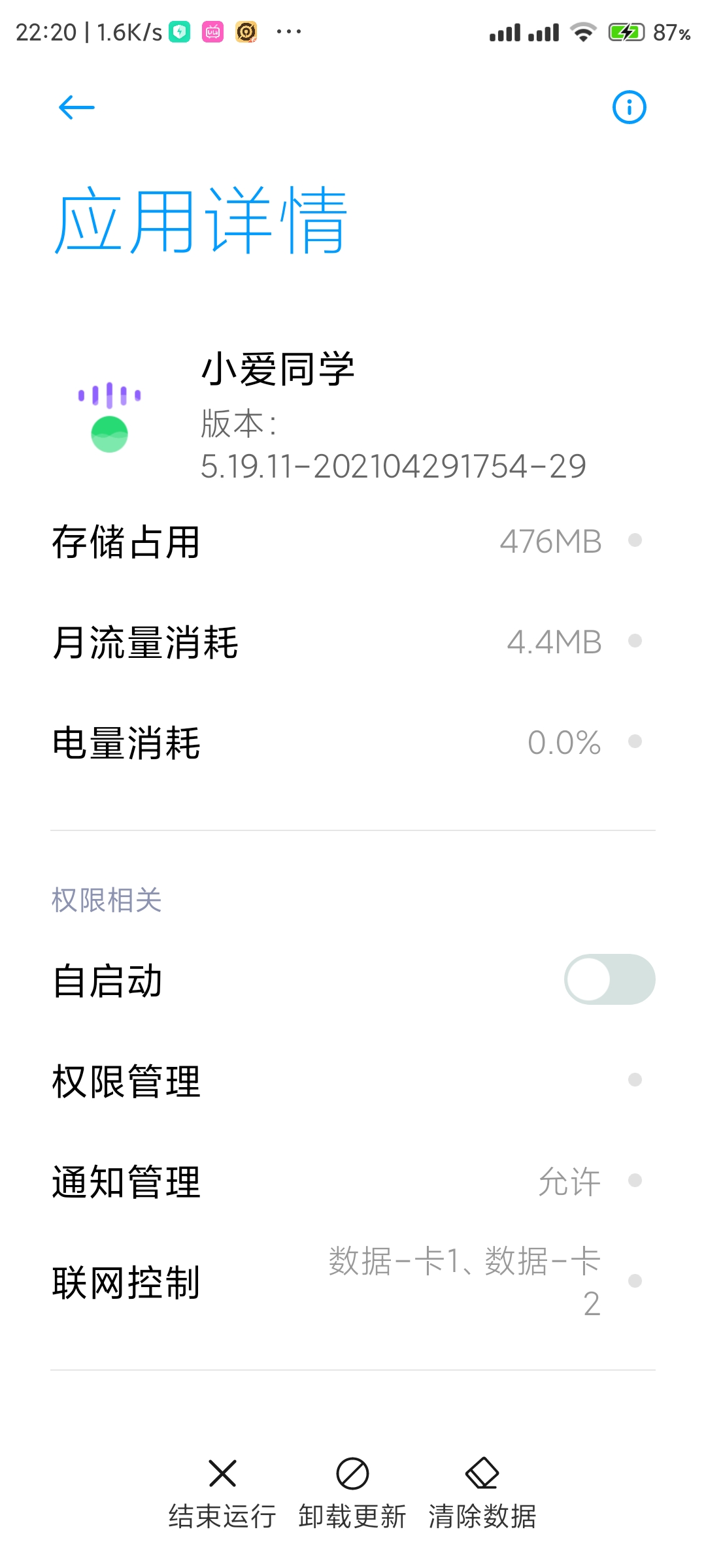
Task: Open the info icon at top right
Action: pos(629,107)
